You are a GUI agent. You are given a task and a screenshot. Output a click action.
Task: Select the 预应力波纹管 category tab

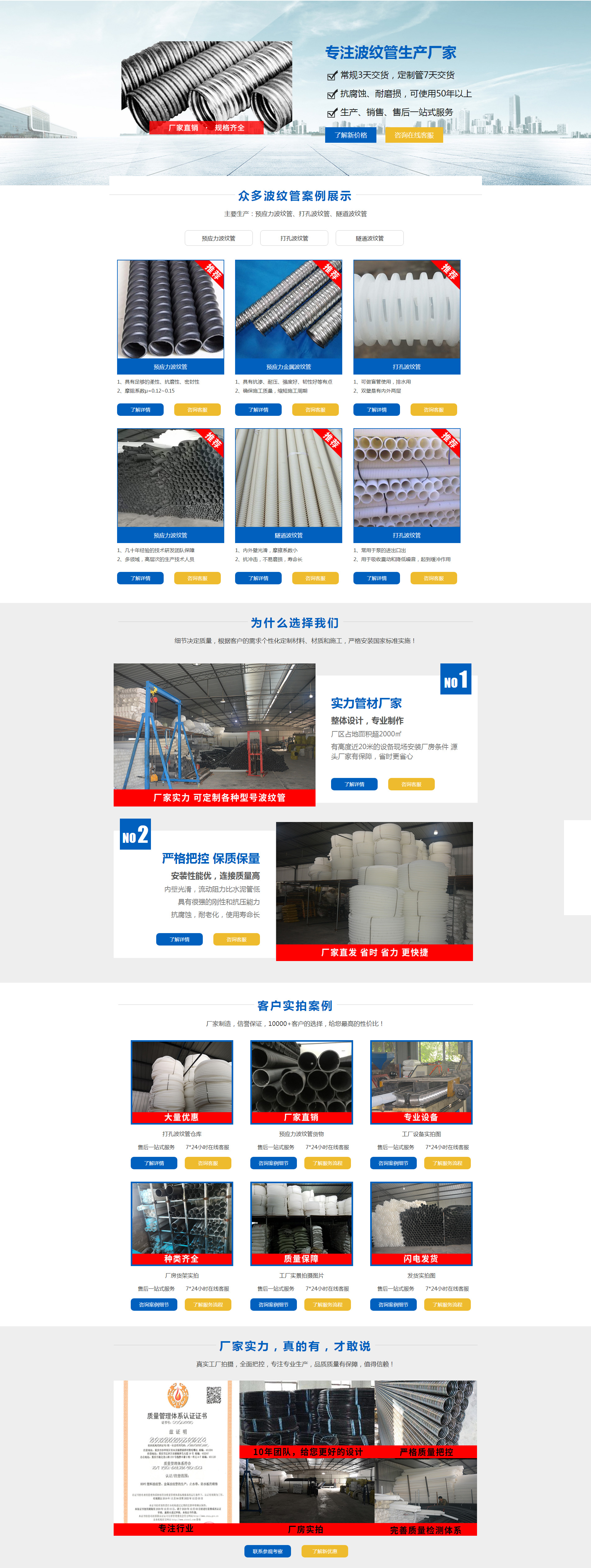(x=219, y=238)
